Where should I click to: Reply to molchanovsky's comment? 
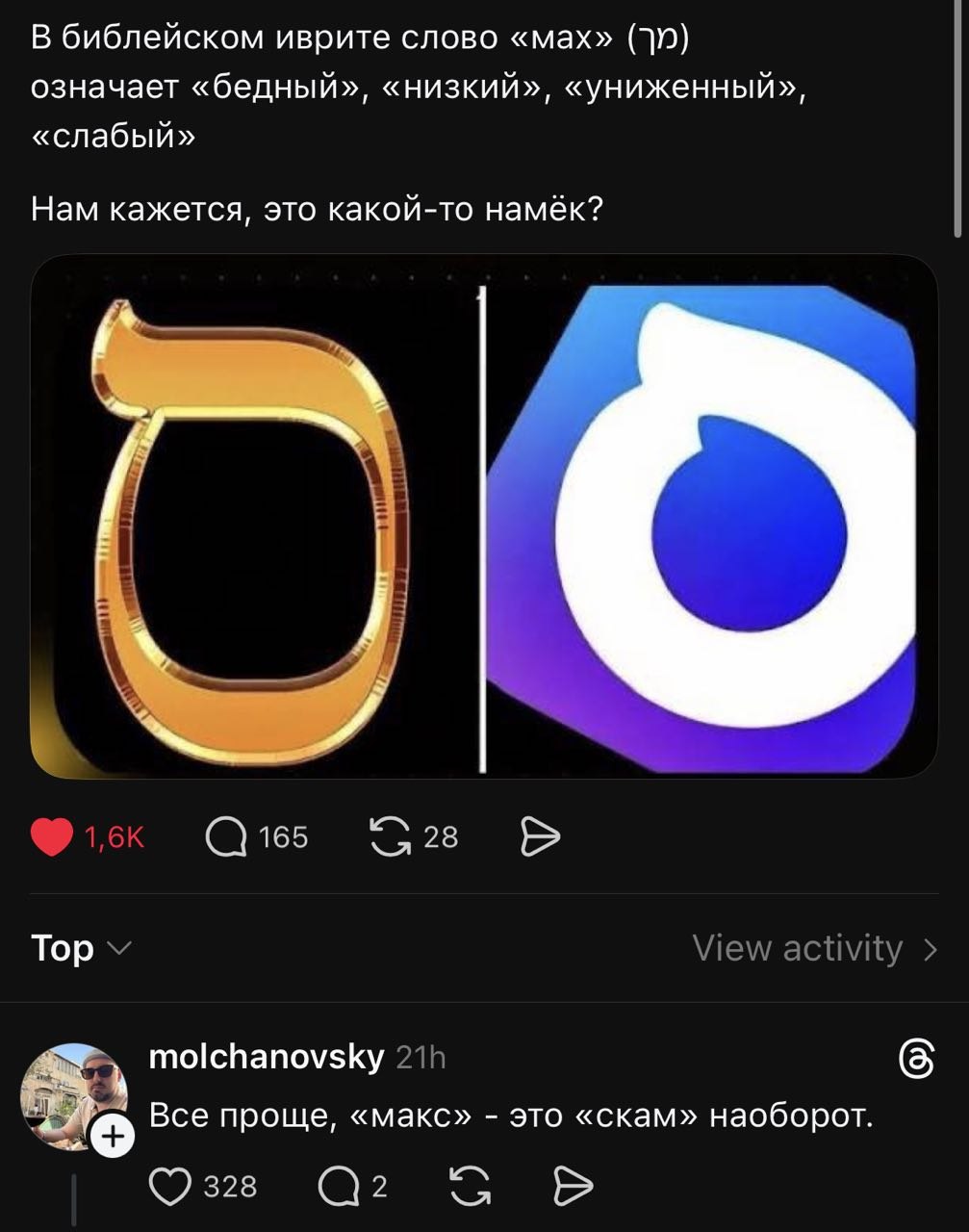click(338, 1186)
